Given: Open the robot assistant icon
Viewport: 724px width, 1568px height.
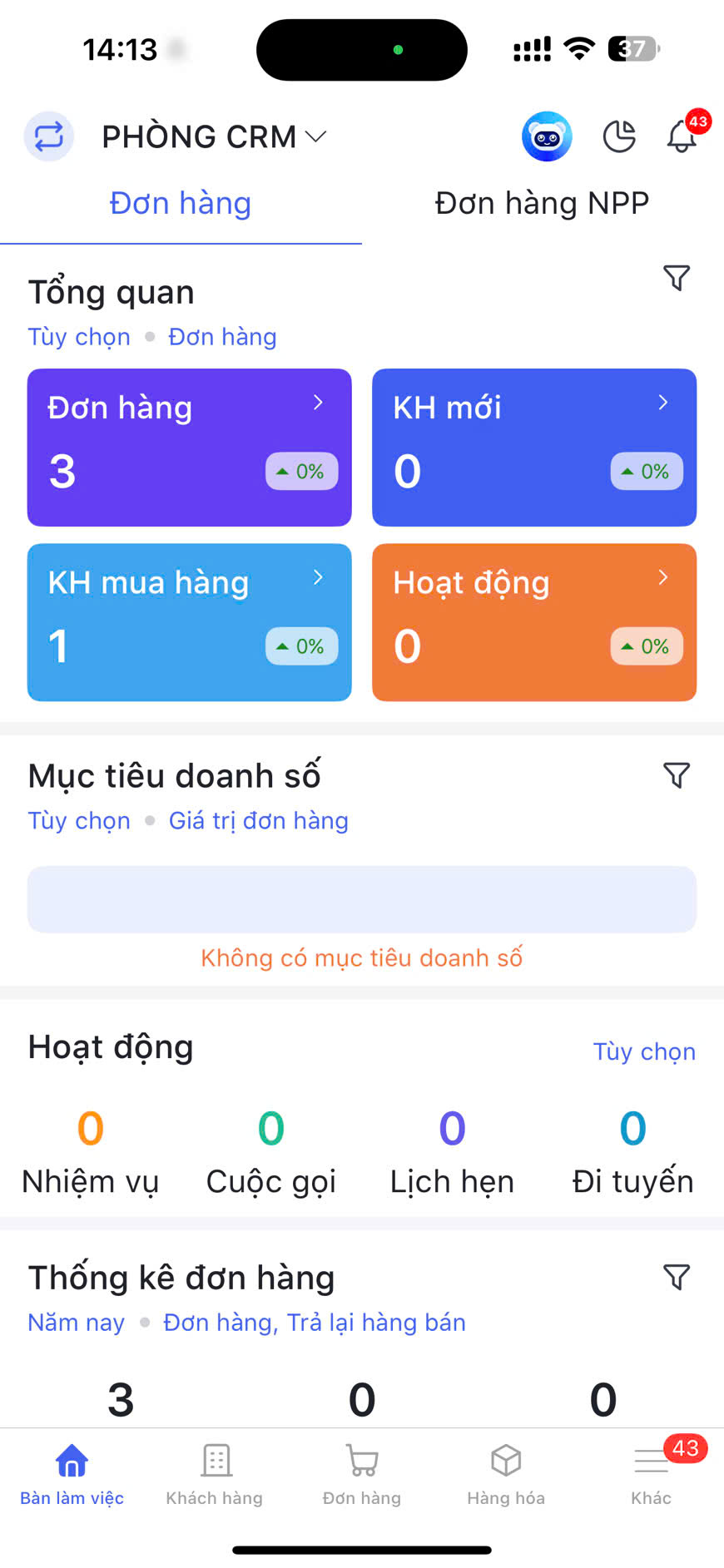Looking at the screenshot, I should [547, 136].
